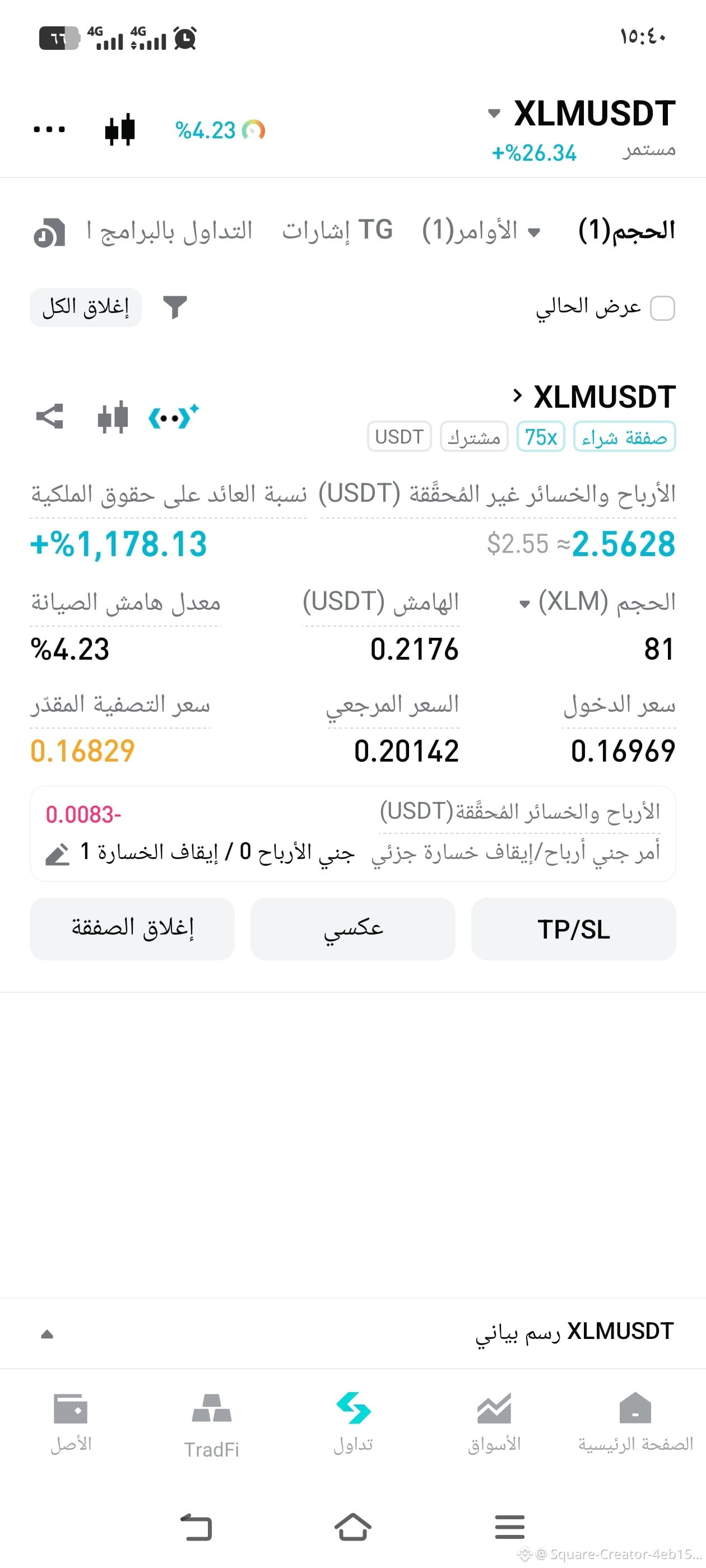The height and width of the screenshot is (1568, 706).
Task: Share the XLMUSDT position
Action: point(49,417)
